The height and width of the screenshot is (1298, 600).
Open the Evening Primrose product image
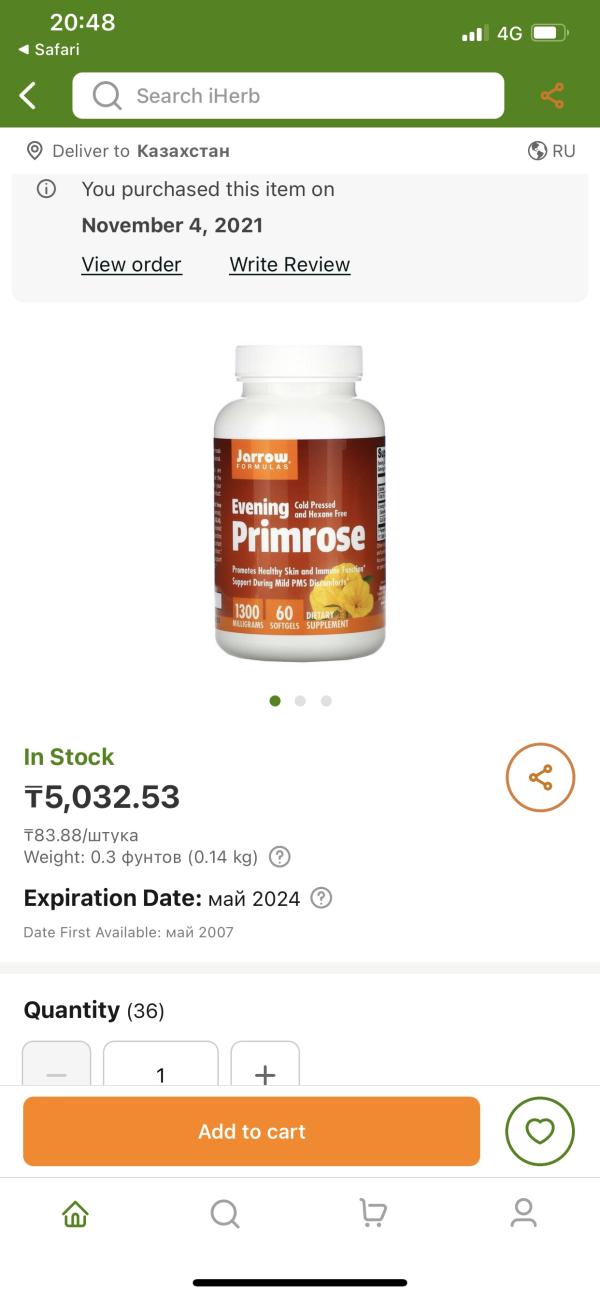pyautogui.click(x=299, y=503)
